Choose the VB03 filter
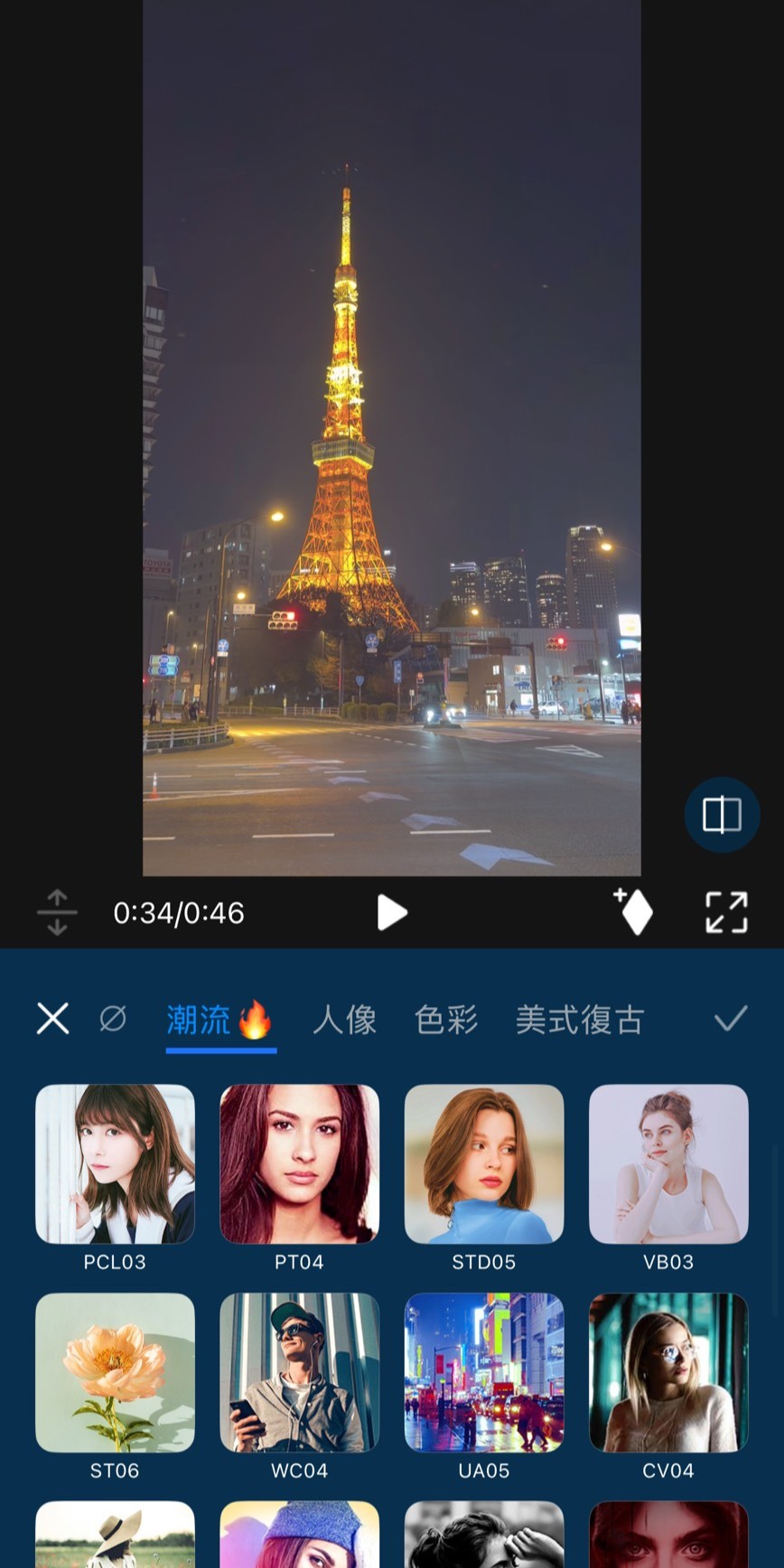The width and height of the screenshot is (784, 1568). [x=668, y=1163]
